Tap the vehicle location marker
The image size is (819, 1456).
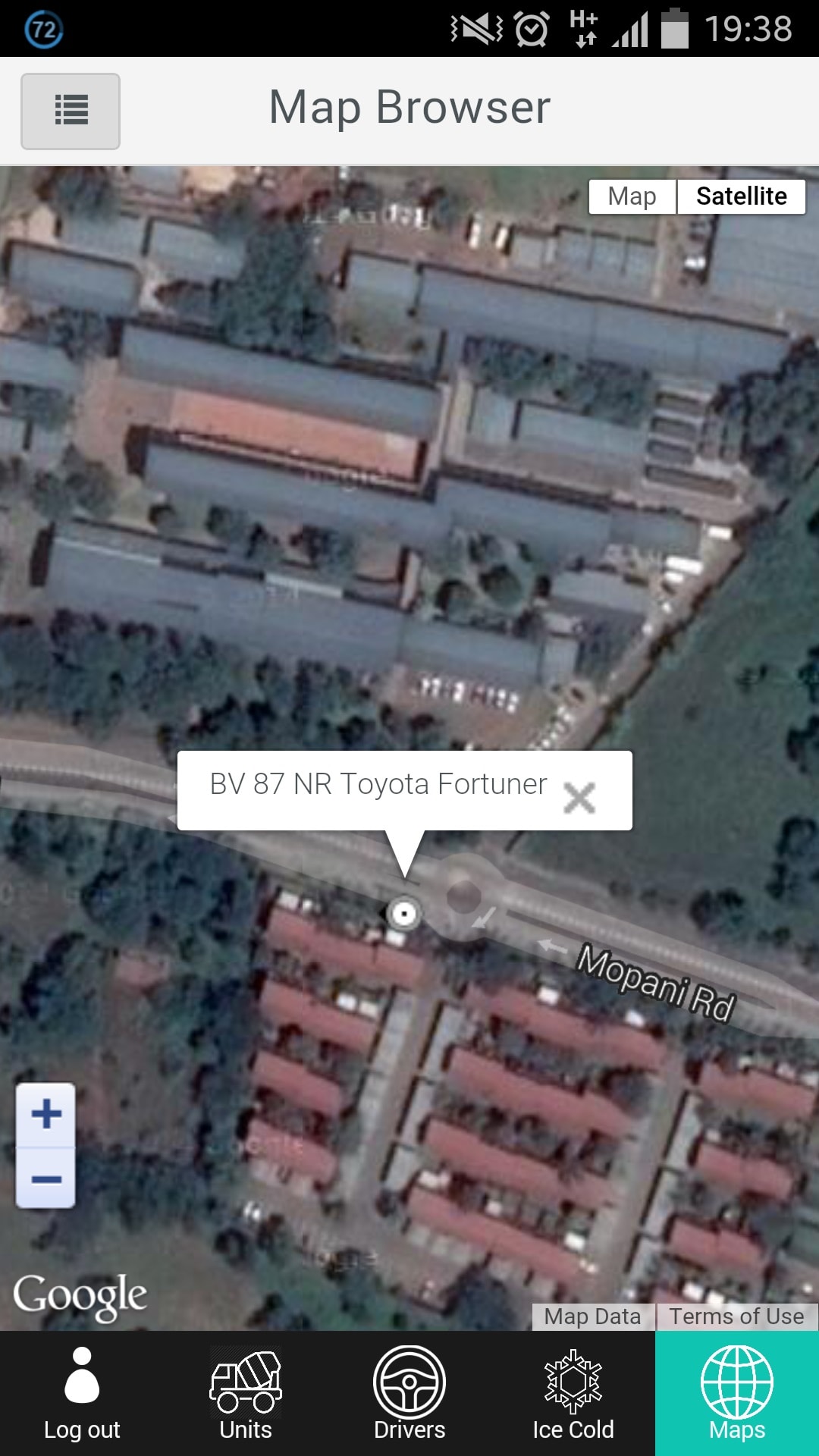pos(403,913)
